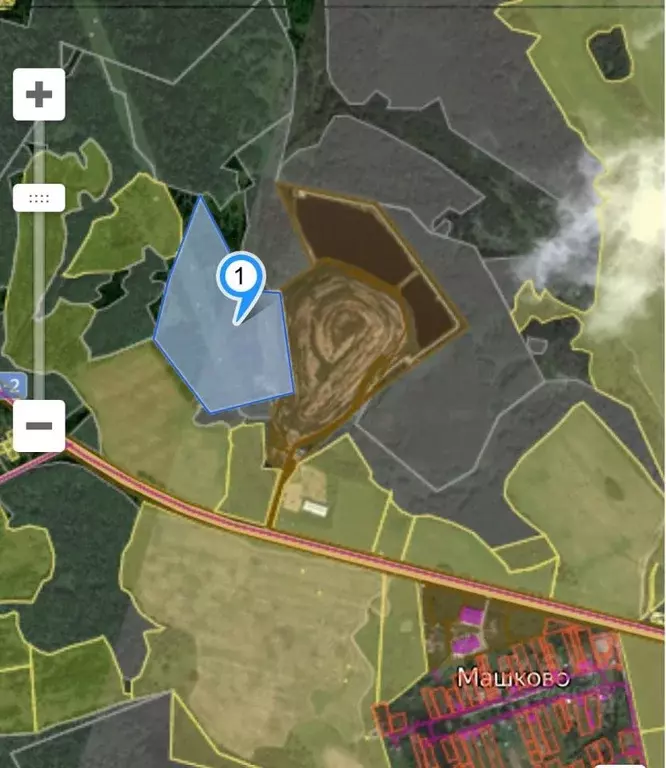Open map marker number 1

pos(240,278)
